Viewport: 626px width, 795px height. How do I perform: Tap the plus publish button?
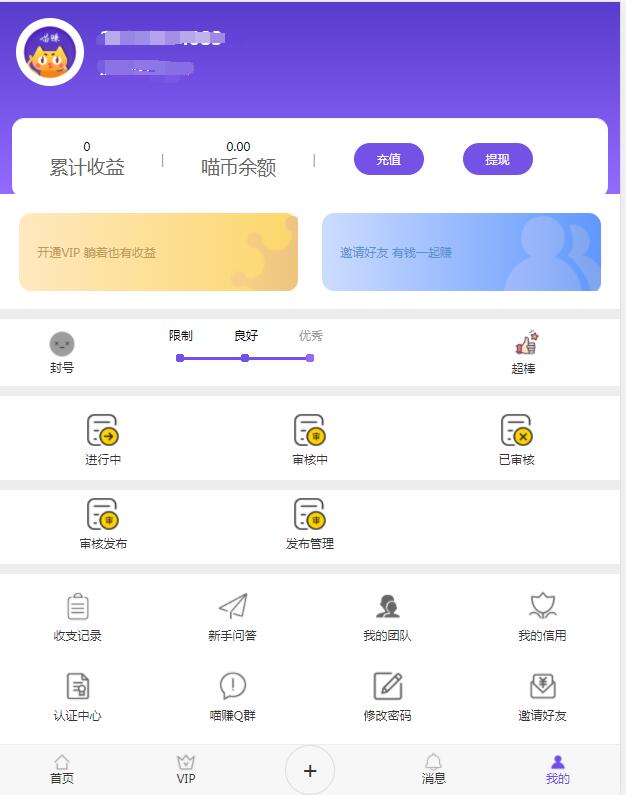pyautogui.click(x=310, y=770)
